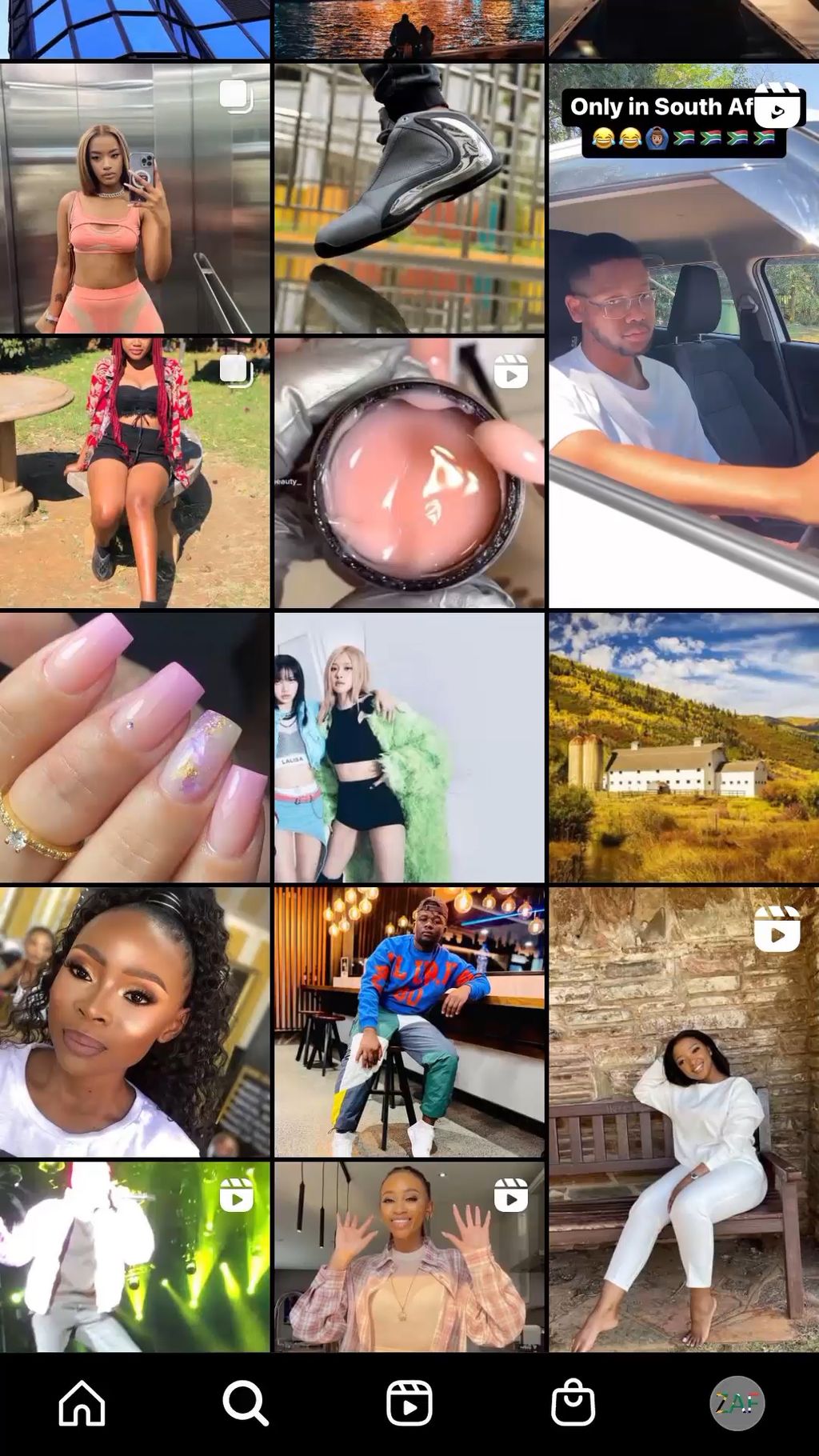819x1456 pixels.
Task: Open your profile tab with avatar
Action: [x=737, y=1403]
